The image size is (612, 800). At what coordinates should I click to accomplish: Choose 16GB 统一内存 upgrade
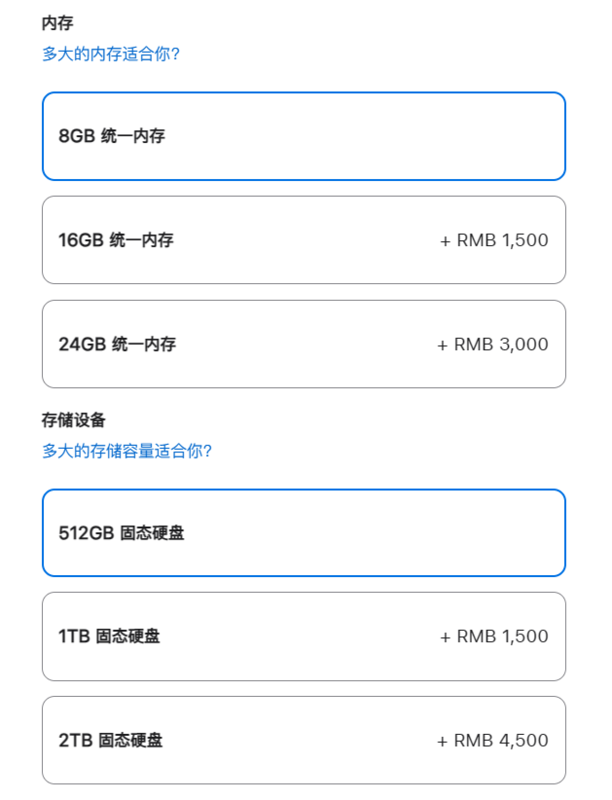click(303, 240)
